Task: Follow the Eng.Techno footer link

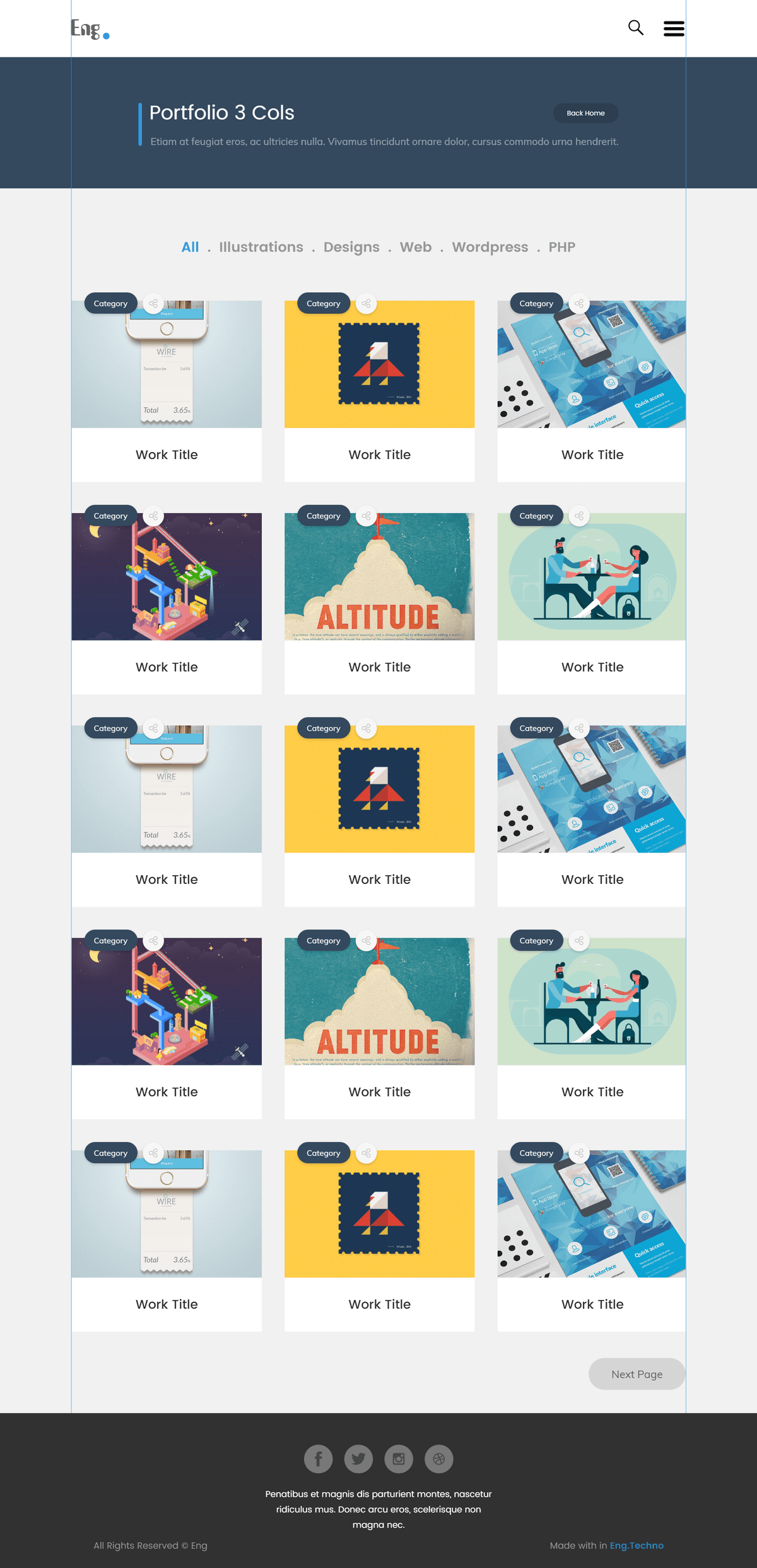Action: coord(636,1545)
